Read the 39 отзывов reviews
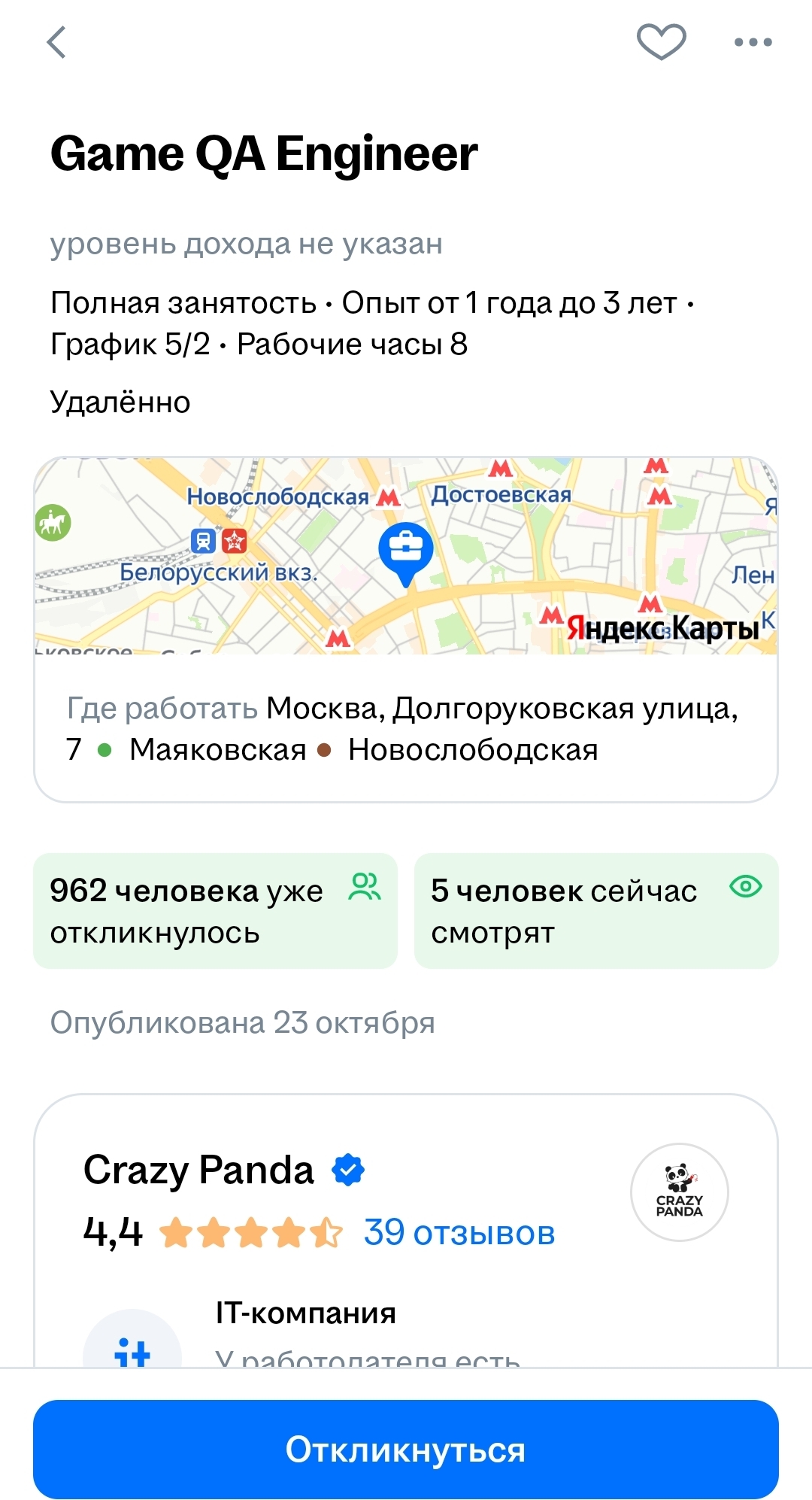Image resolution: width=812 pixels, height=1500 pixels. 459,1233
